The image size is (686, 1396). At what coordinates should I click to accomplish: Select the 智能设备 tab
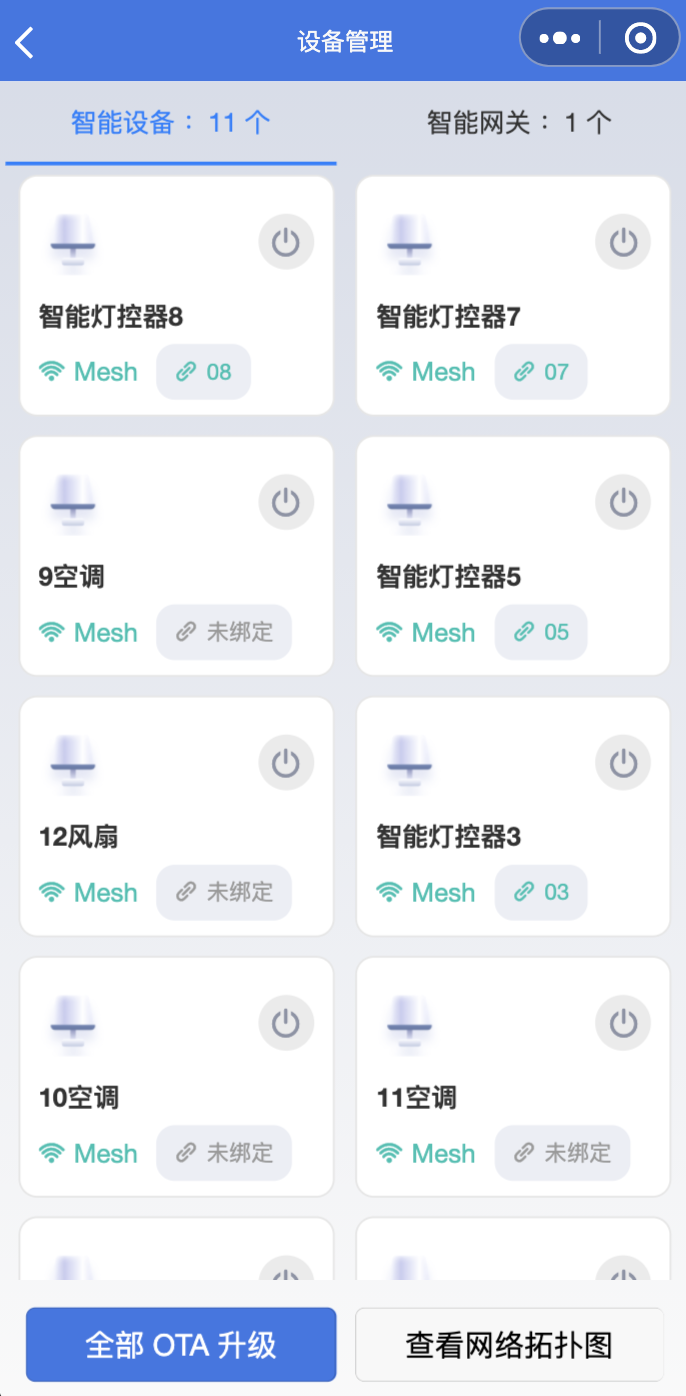click(171, 123)
